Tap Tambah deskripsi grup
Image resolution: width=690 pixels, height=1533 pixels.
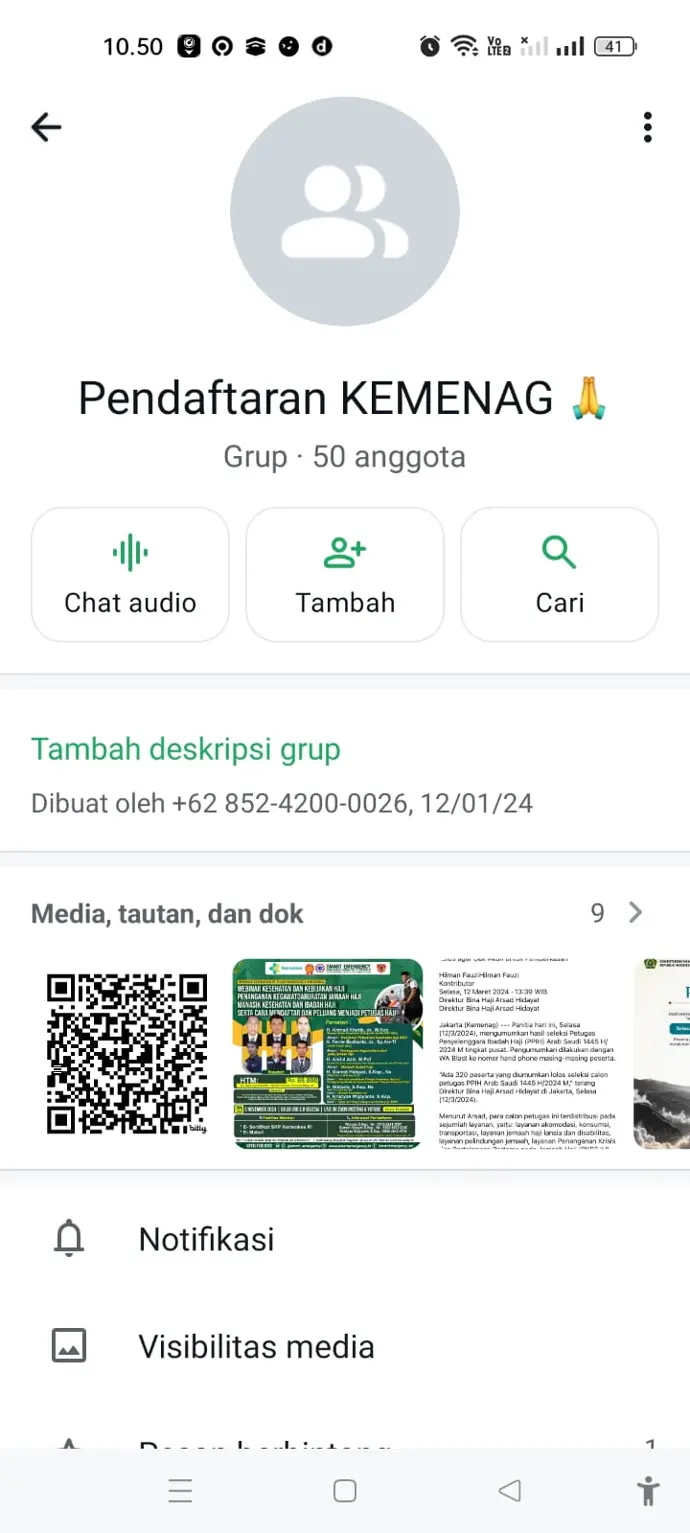click(186, 749)
